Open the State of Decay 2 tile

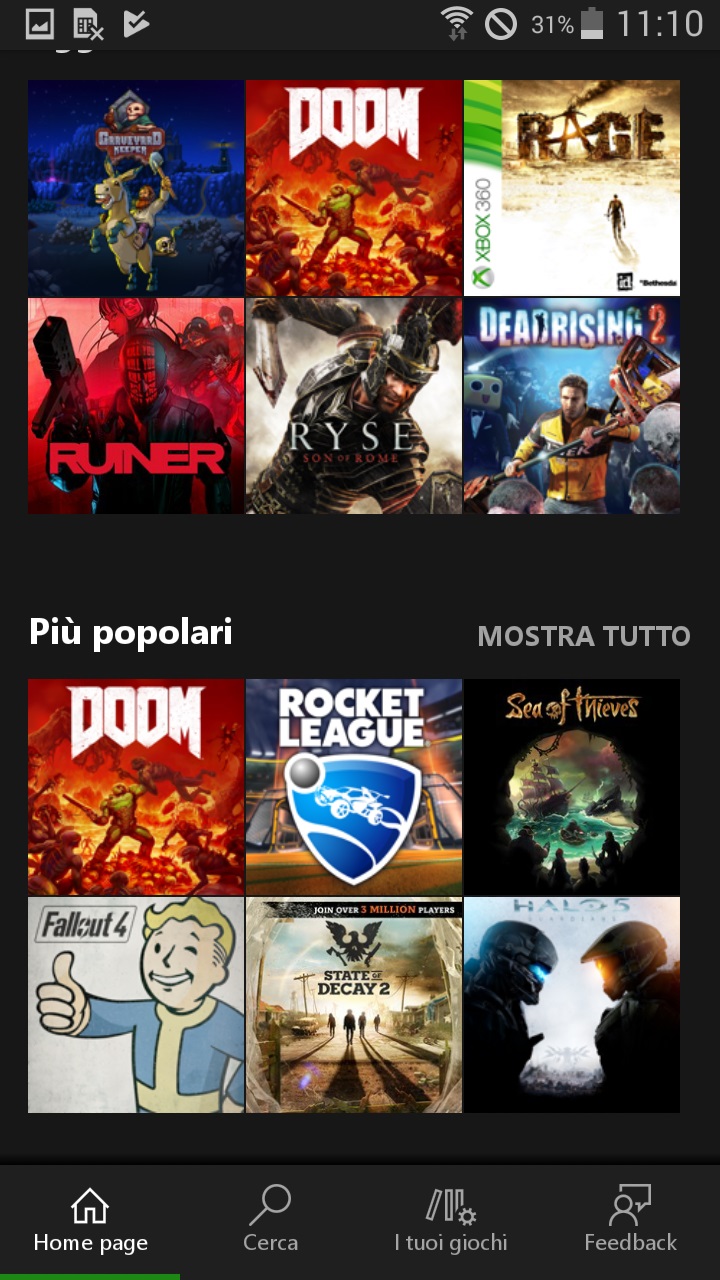354,1005
